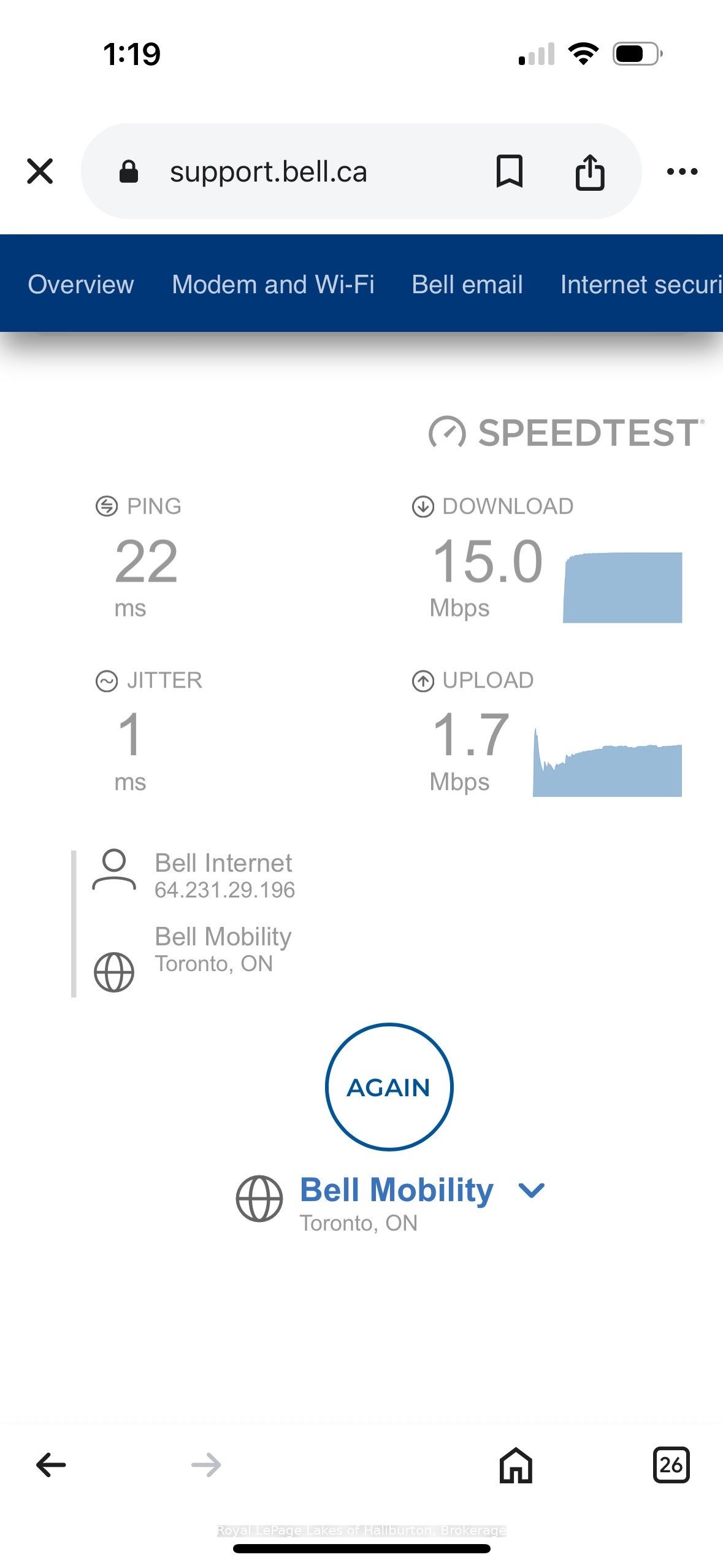Select the Internet security tab
The height and width of the screenshot is (1568, 723).
point(640,284)
